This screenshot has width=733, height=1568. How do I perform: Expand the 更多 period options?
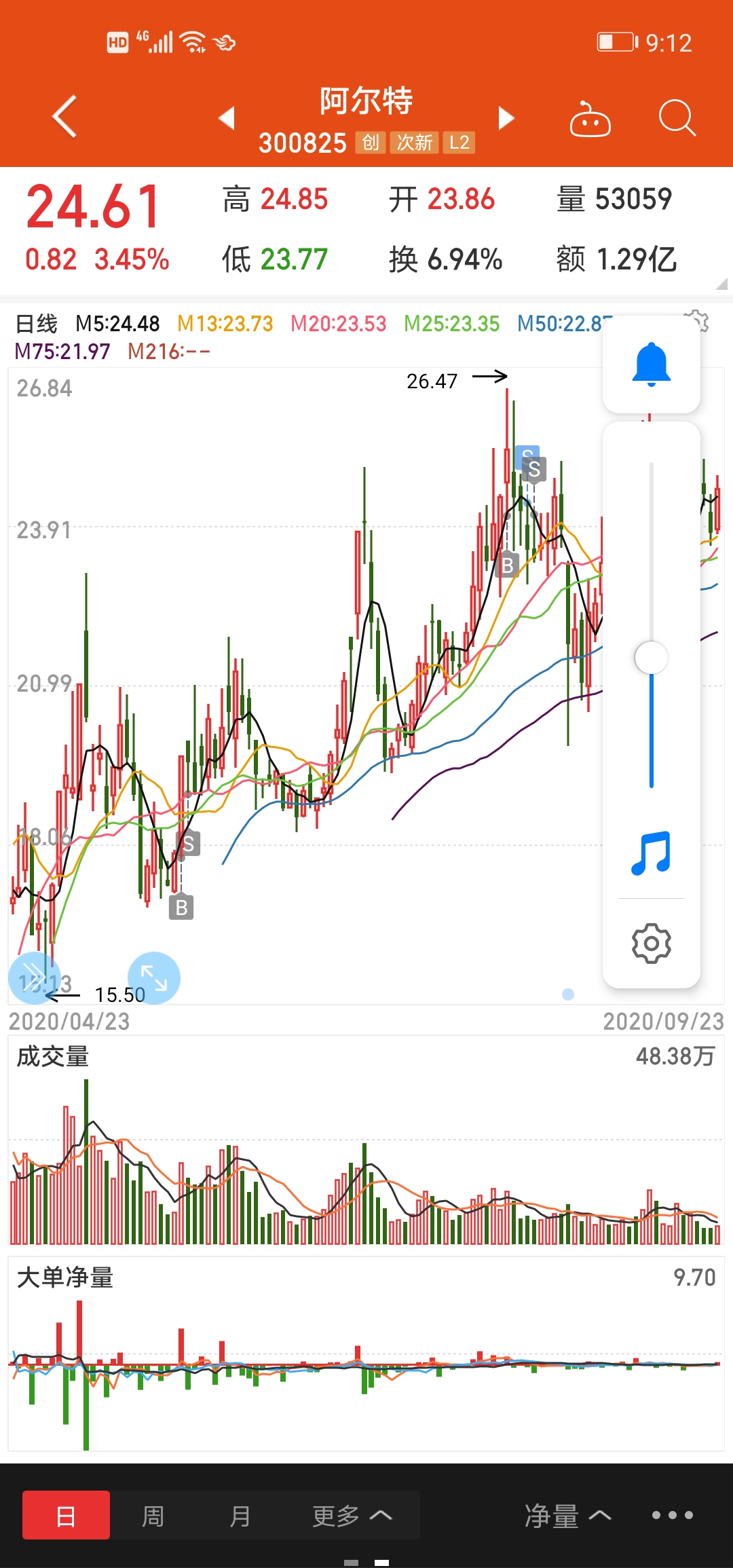(352, 1515)
